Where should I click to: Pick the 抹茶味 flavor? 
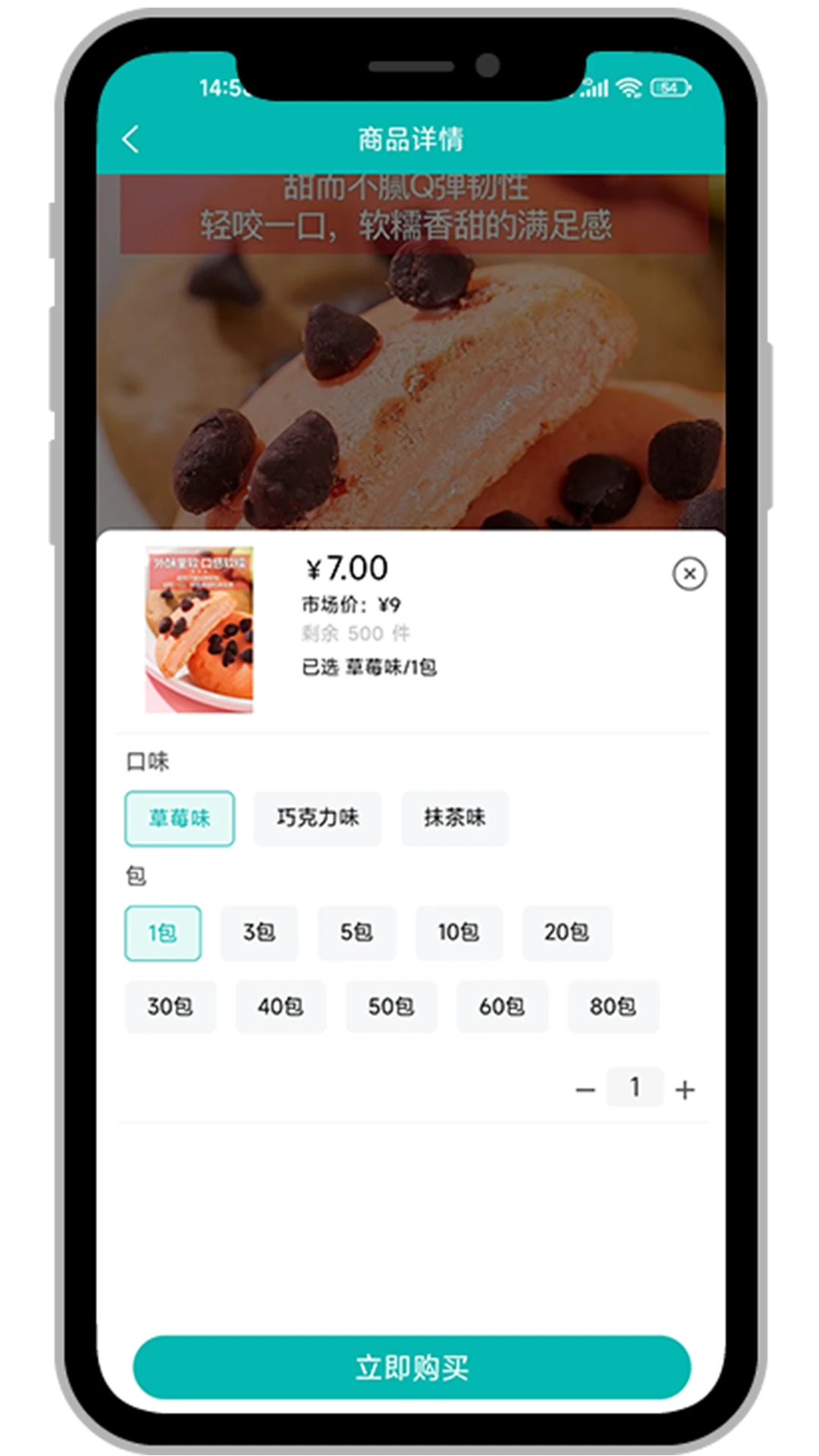(454, 818)
